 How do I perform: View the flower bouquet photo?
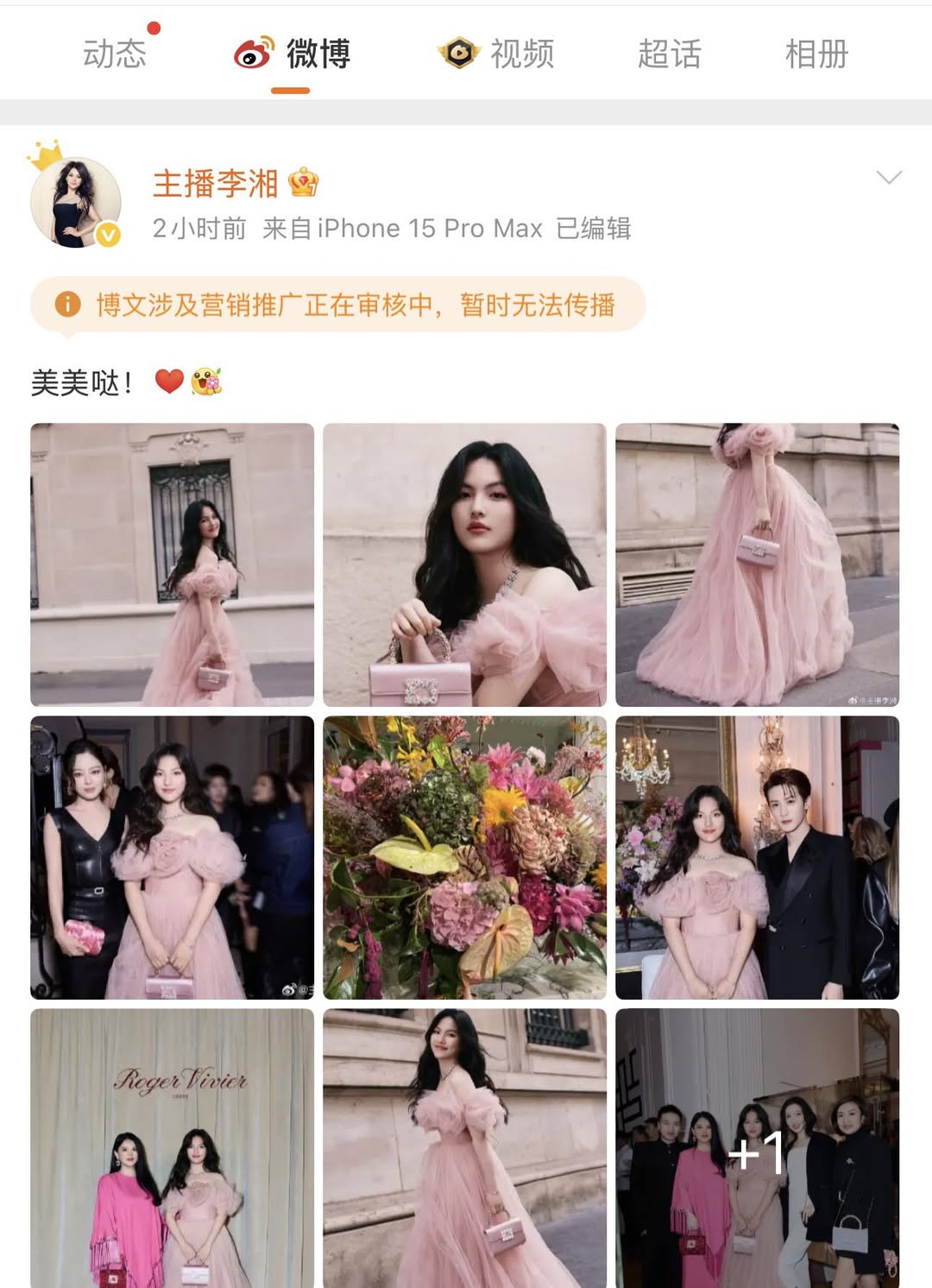464,857
